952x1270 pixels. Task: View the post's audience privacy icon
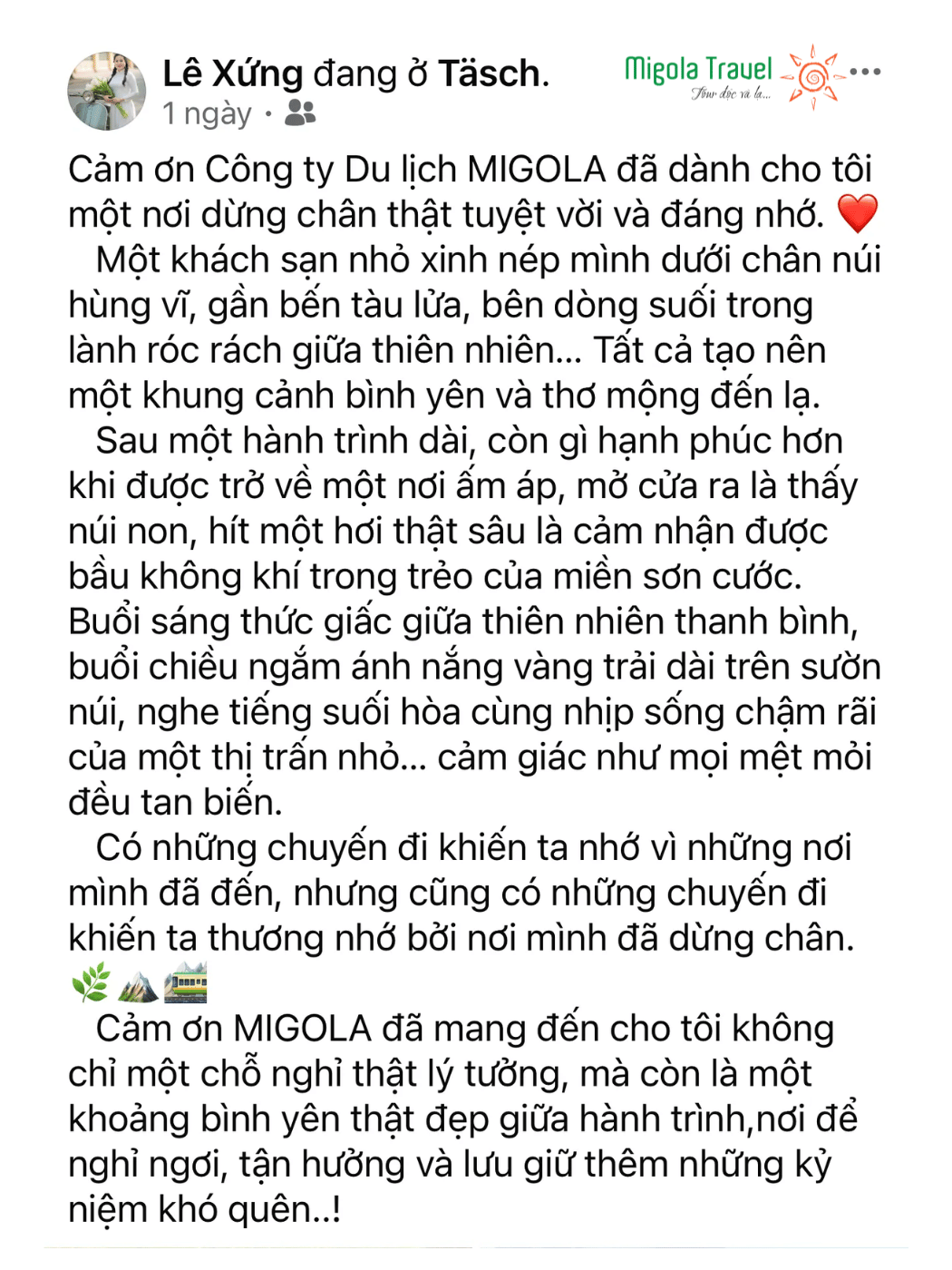pyautogui.click(x=300, y=112)
